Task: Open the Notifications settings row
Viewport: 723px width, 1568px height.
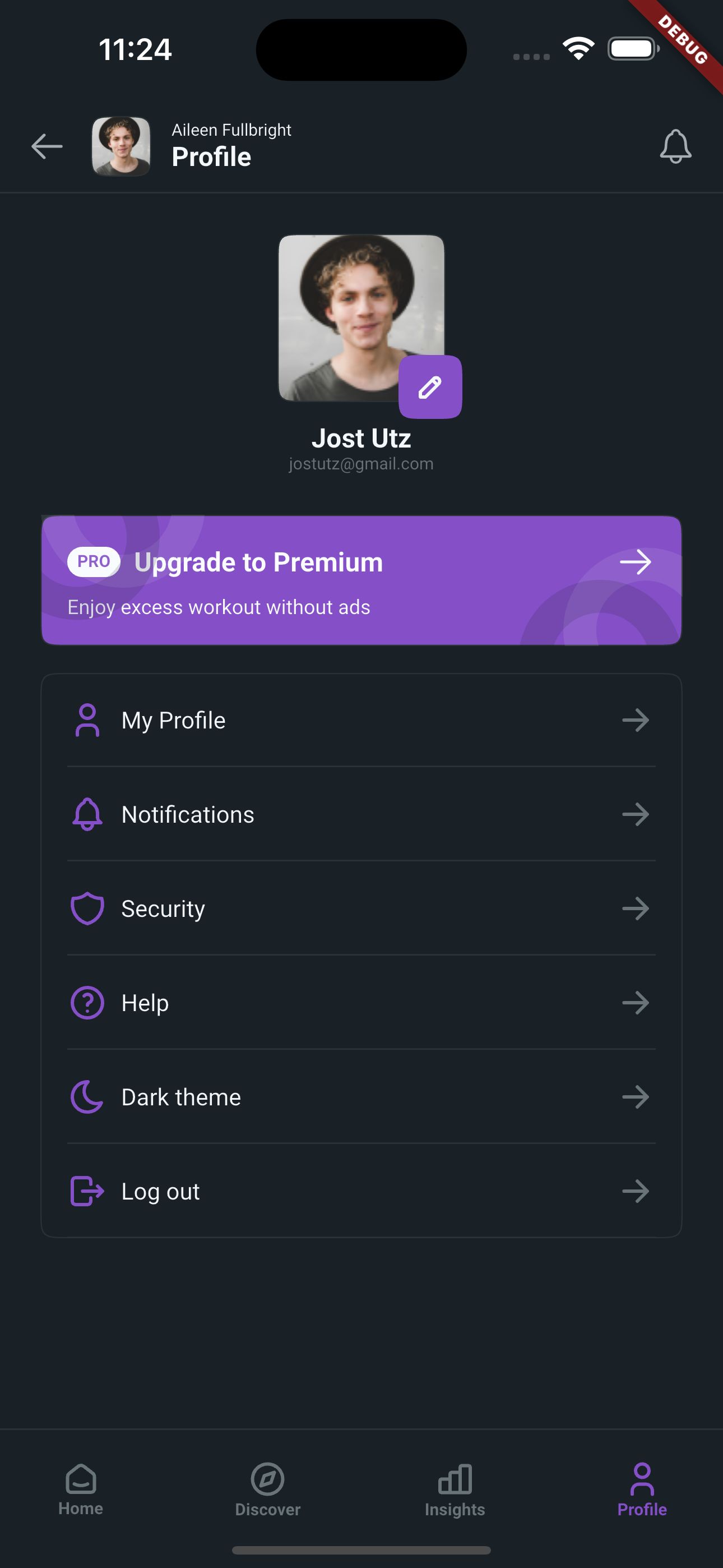Action: click(361, 814)
